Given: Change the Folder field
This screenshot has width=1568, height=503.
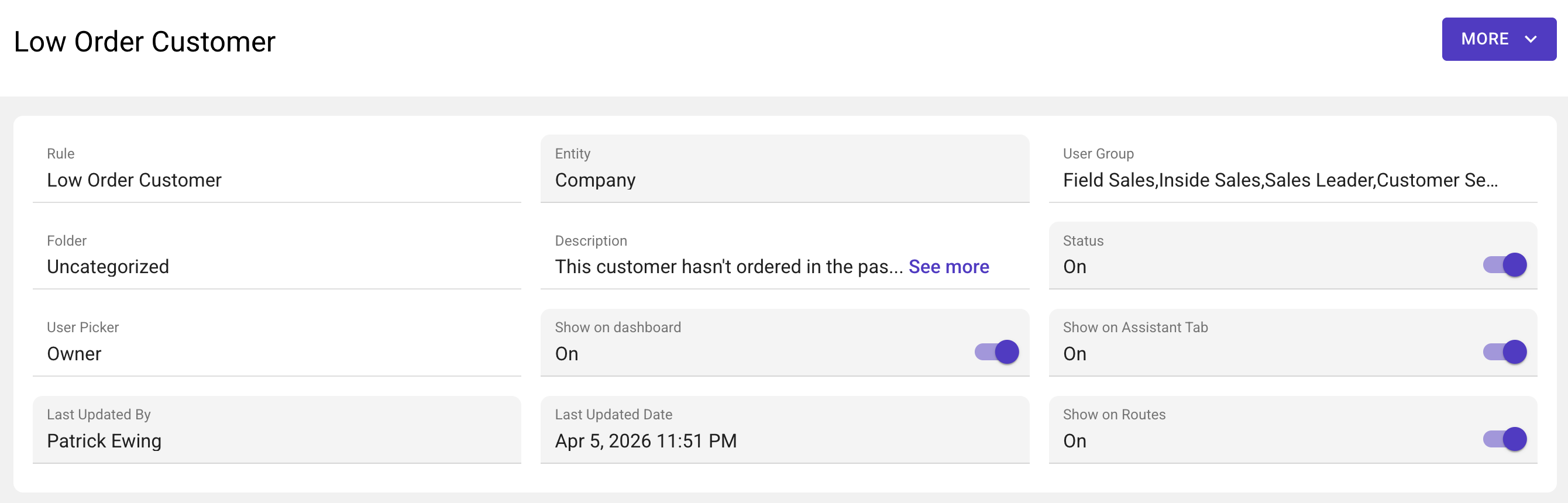Looking at the screenshot, I should [276, 266].
